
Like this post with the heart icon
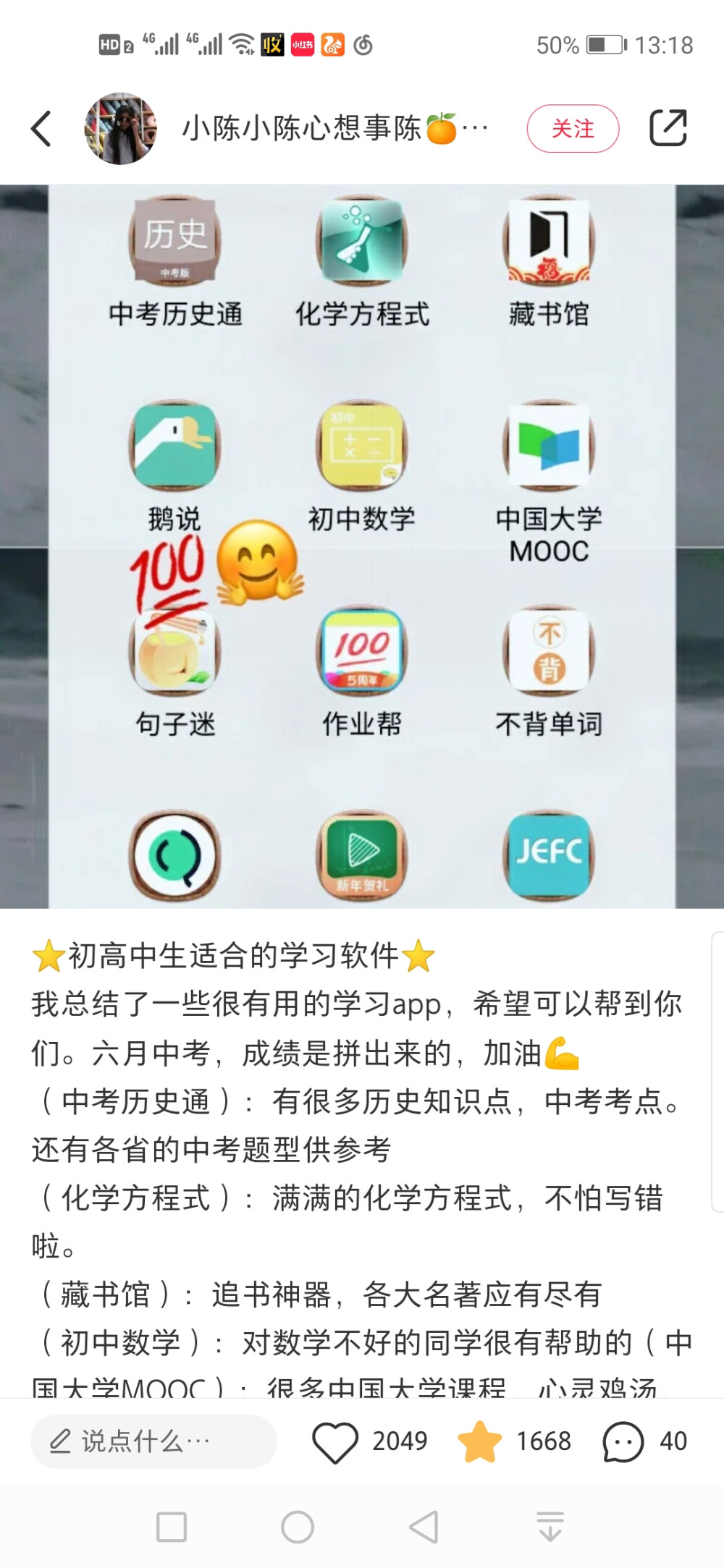(335, 1441)
